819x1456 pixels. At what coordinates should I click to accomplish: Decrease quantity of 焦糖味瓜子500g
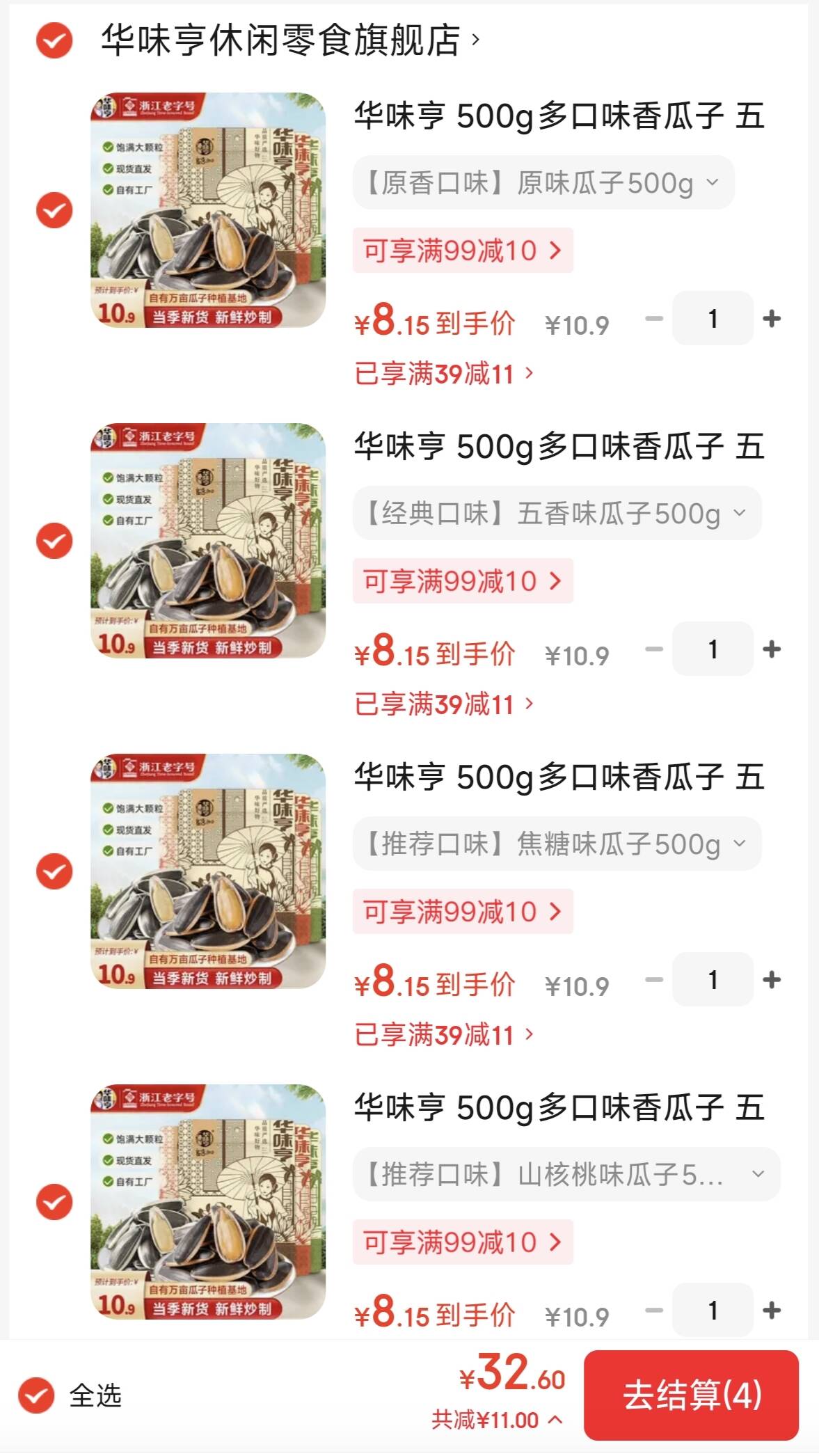[x=654, y=980]
